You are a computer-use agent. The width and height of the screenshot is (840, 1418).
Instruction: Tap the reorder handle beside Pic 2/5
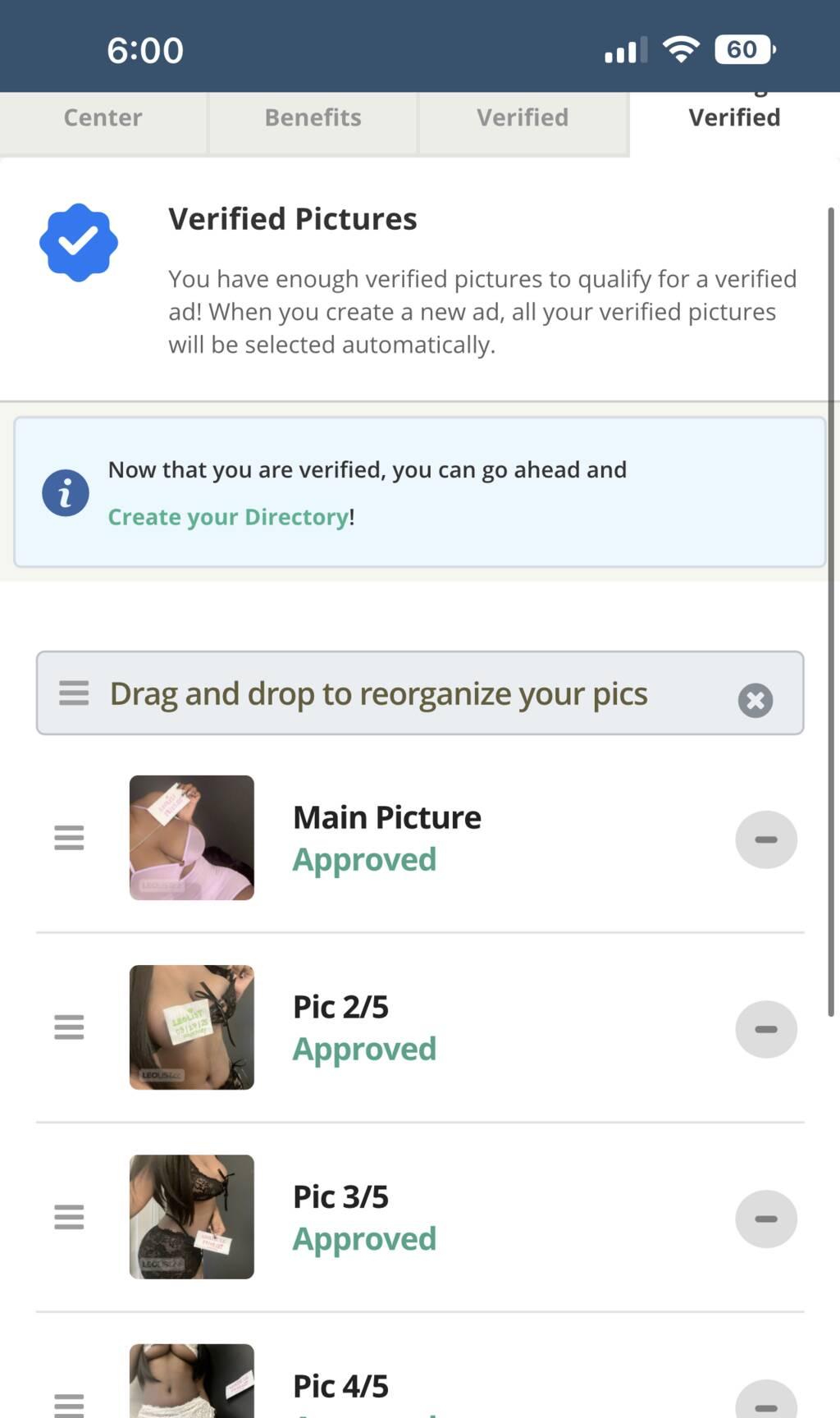point(69,1027)
